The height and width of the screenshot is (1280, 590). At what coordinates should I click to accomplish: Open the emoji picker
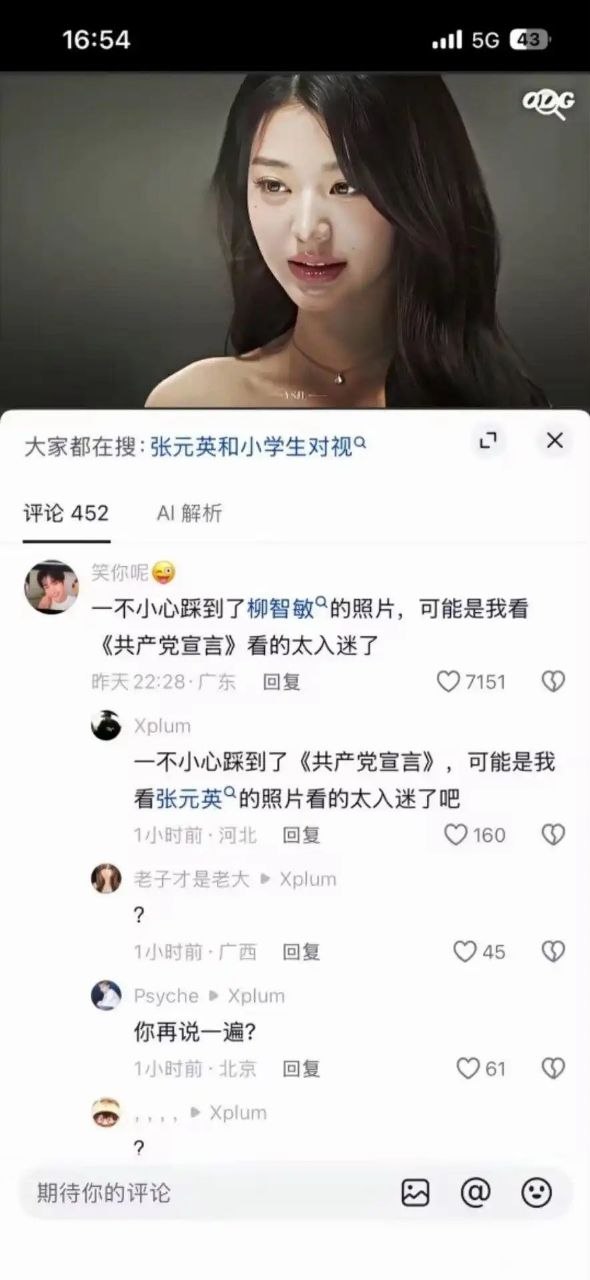[537, 1192]
